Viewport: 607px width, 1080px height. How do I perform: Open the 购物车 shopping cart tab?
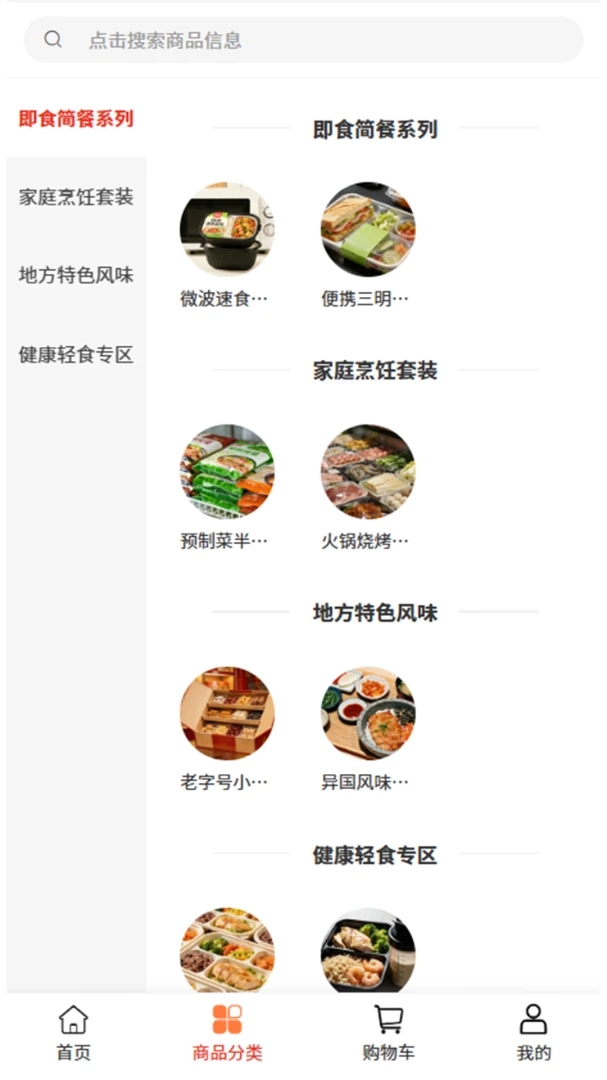pos(389,1032)
